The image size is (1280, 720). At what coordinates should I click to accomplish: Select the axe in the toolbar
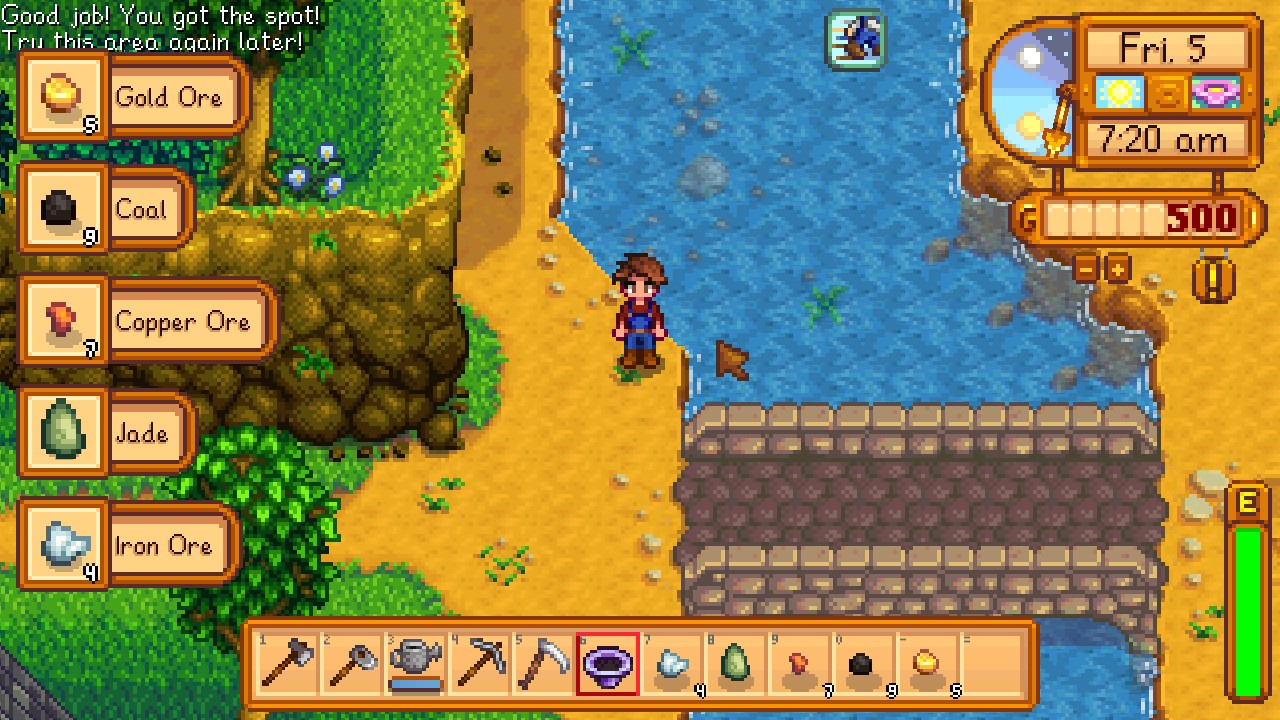287,663
